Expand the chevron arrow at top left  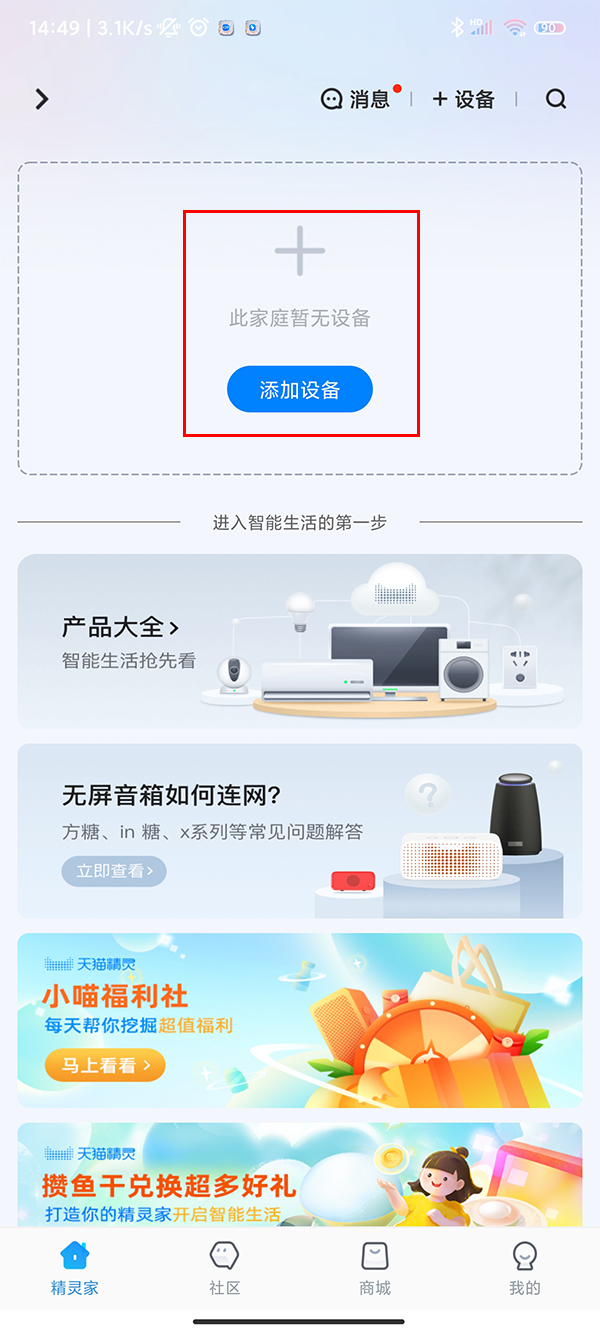tap(41, 99)
